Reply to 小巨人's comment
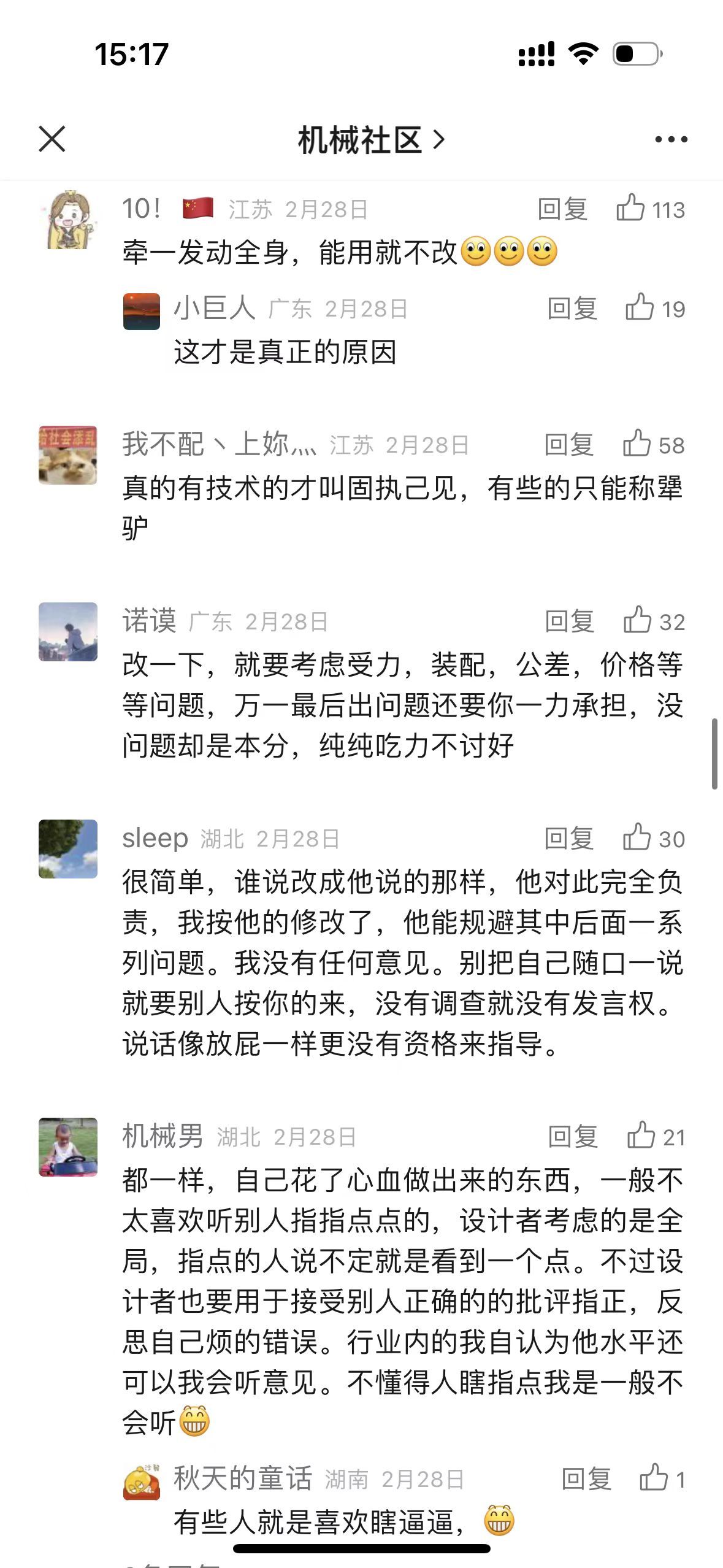723x1568 pixels. [572, 308]
